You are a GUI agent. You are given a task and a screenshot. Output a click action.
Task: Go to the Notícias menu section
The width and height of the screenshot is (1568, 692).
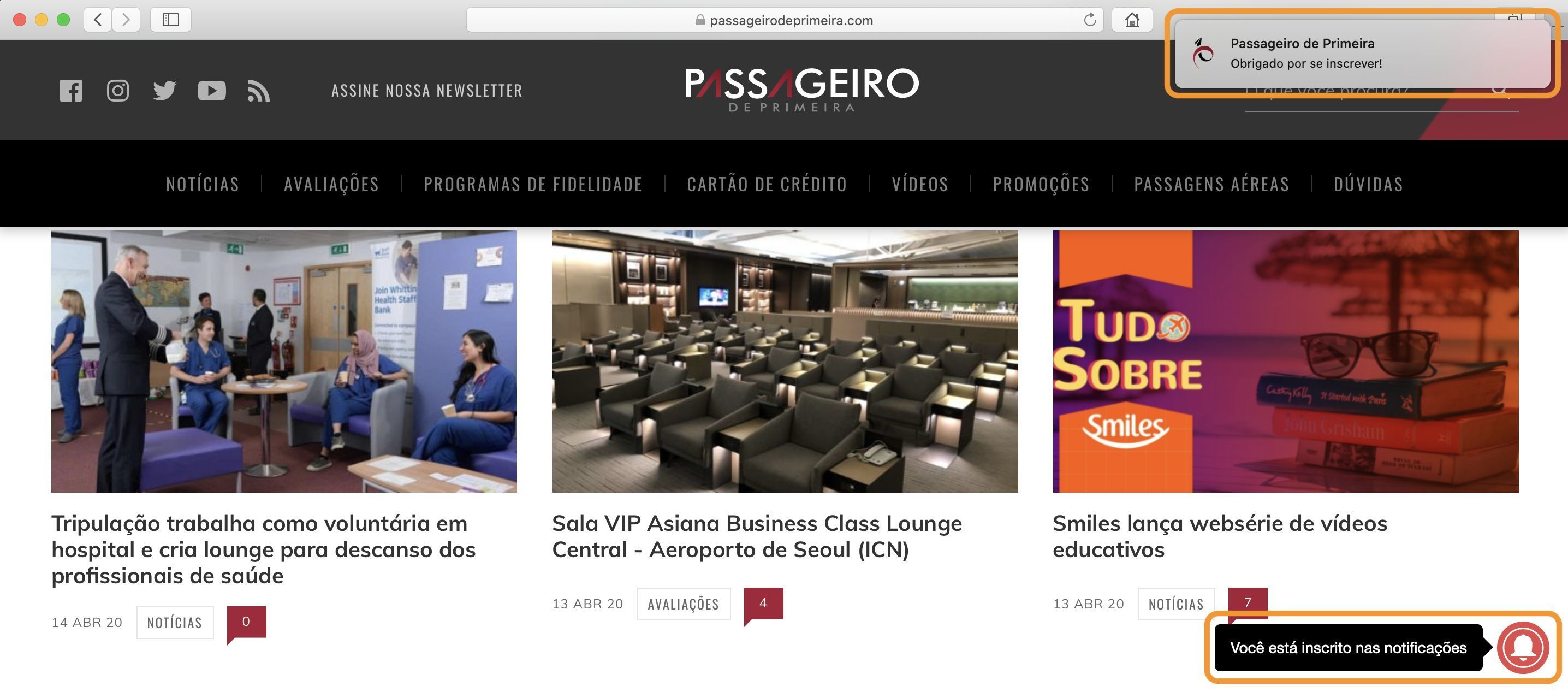tap(203, 184)
